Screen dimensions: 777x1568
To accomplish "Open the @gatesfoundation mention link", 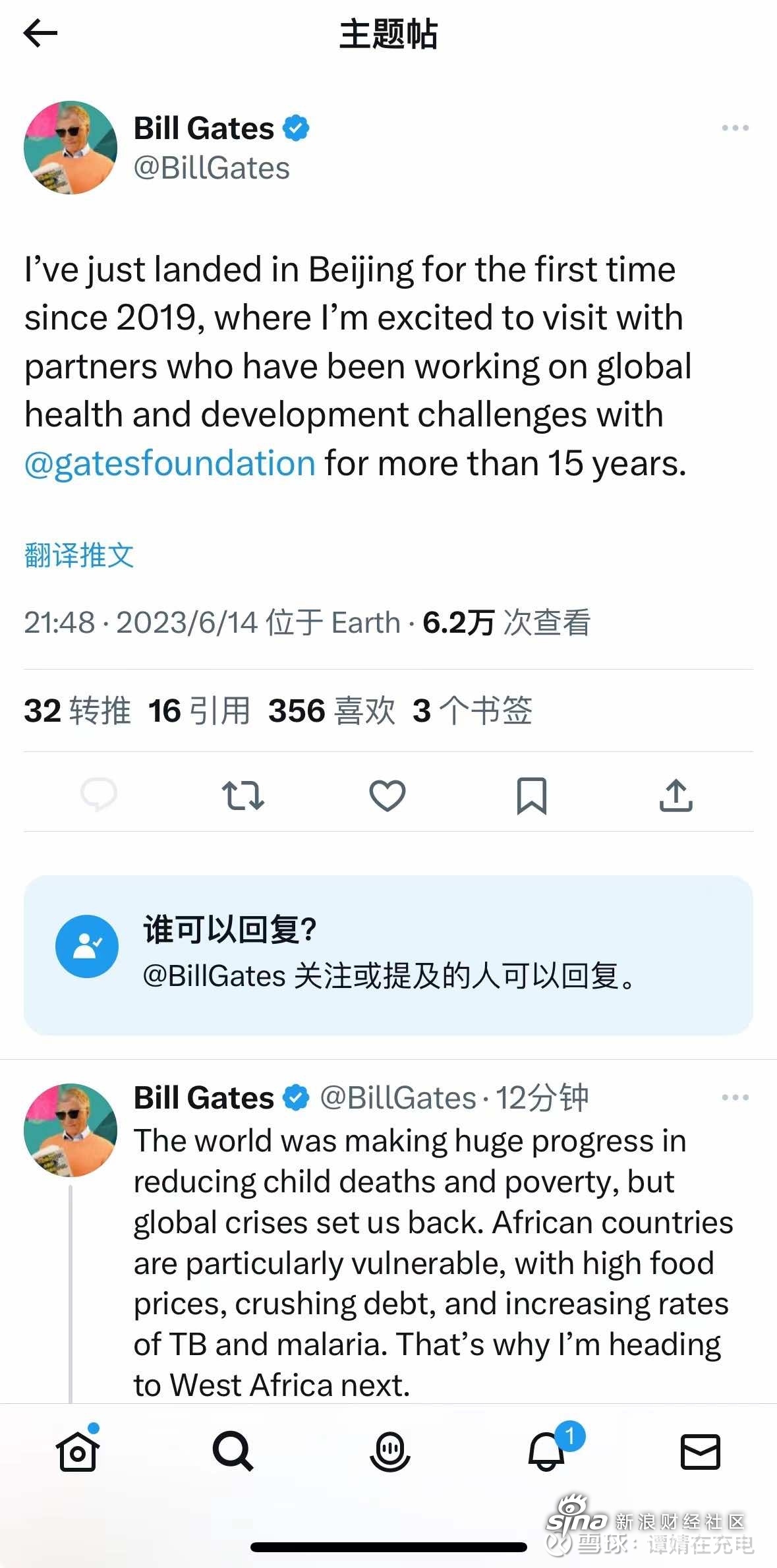I will point(170,463).
